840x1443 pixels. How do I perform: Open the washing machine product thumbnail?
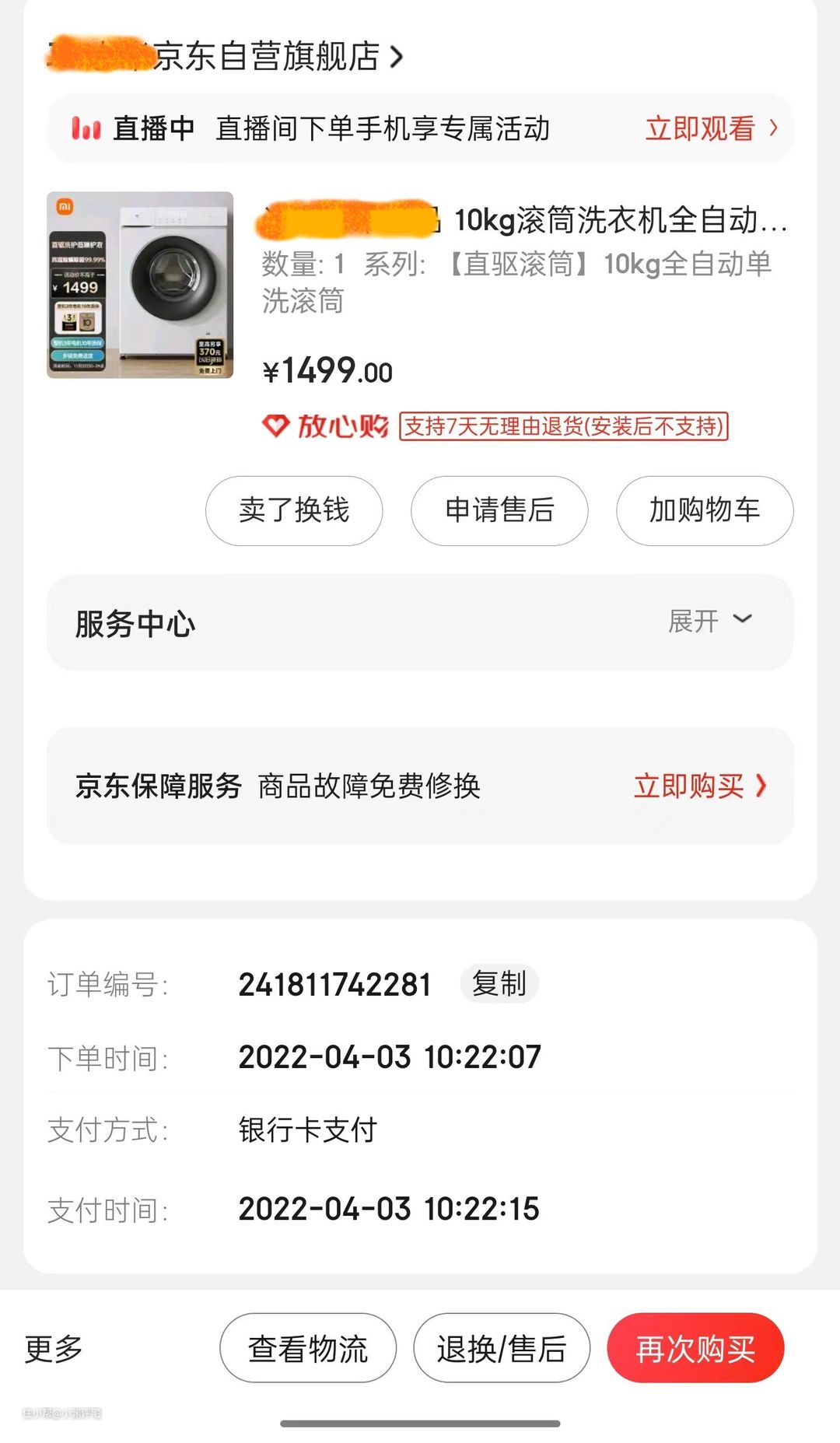point(140,285)
